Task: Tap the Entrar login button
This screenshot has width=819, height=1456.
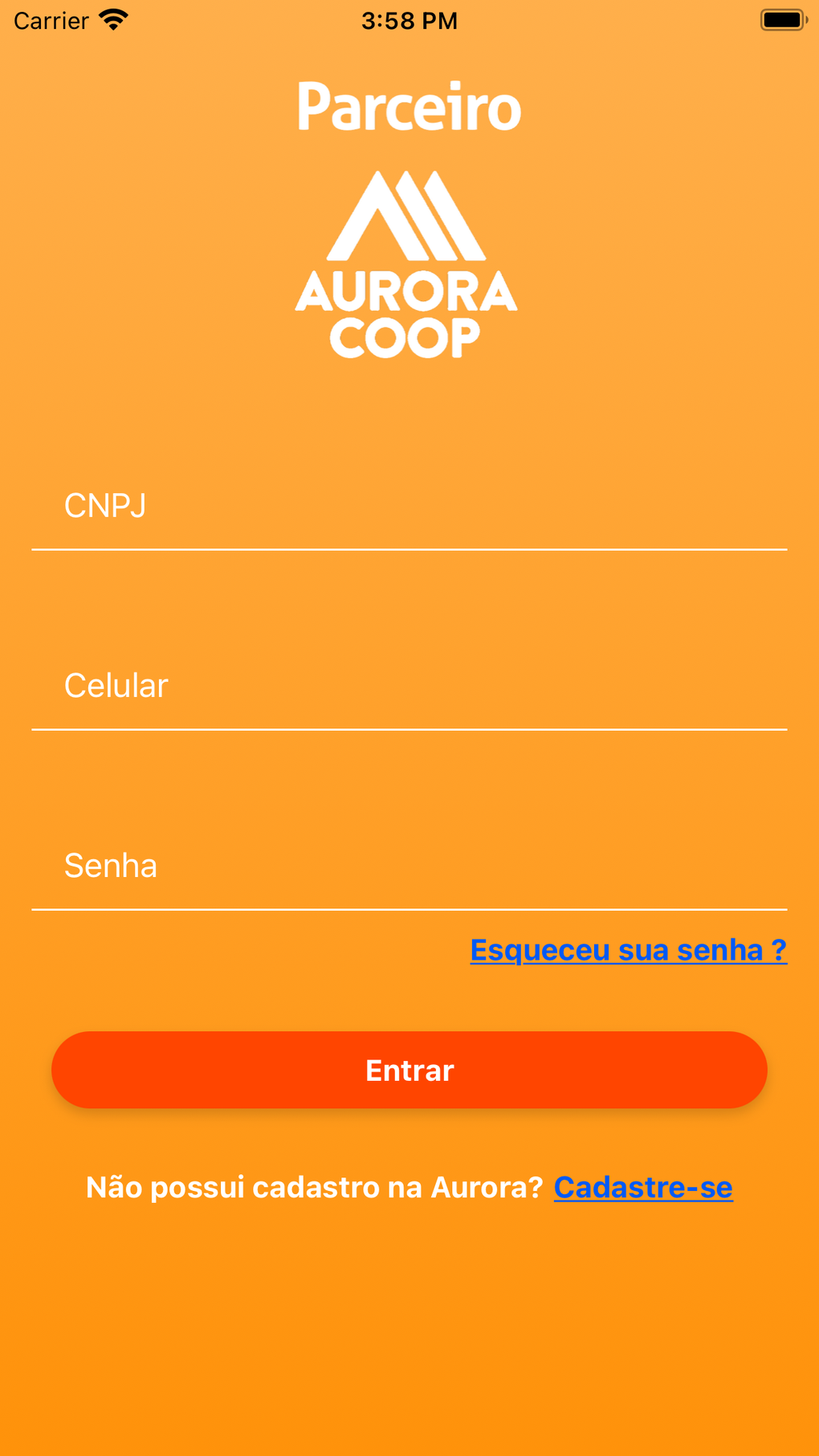Action: (409, 1070)
